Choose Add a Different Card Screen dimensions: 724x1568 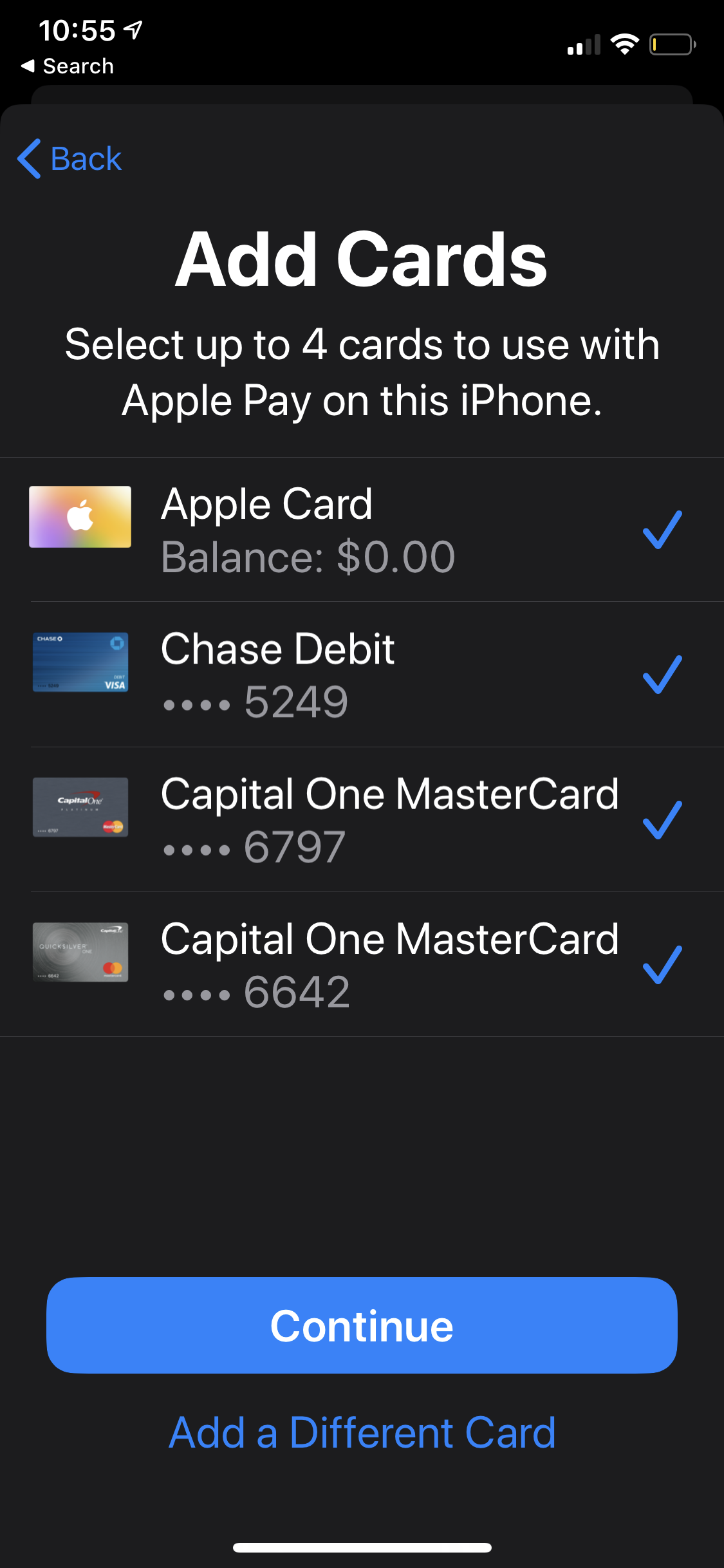click(362, 1433)
